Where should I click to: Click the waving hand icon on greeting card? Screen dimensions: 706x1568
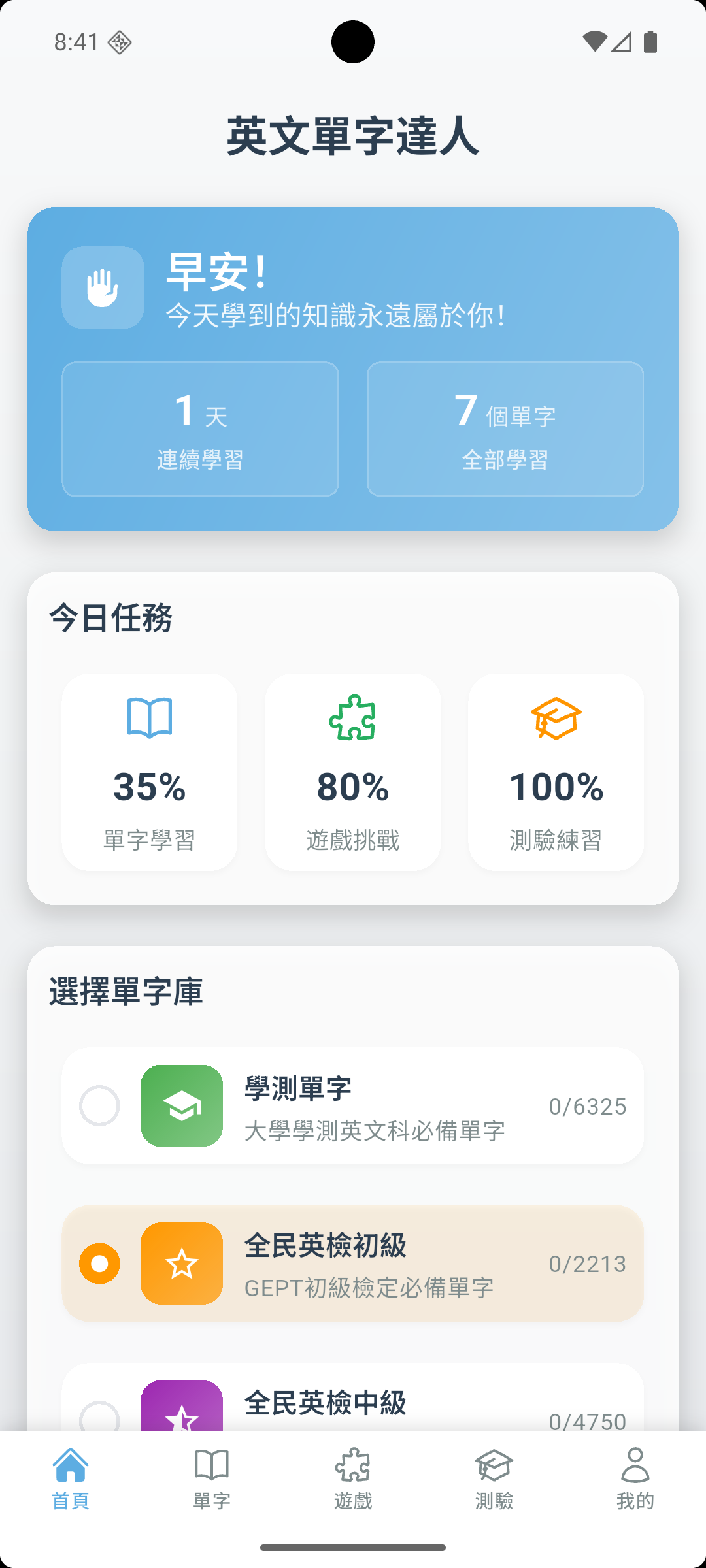(102, 287)
